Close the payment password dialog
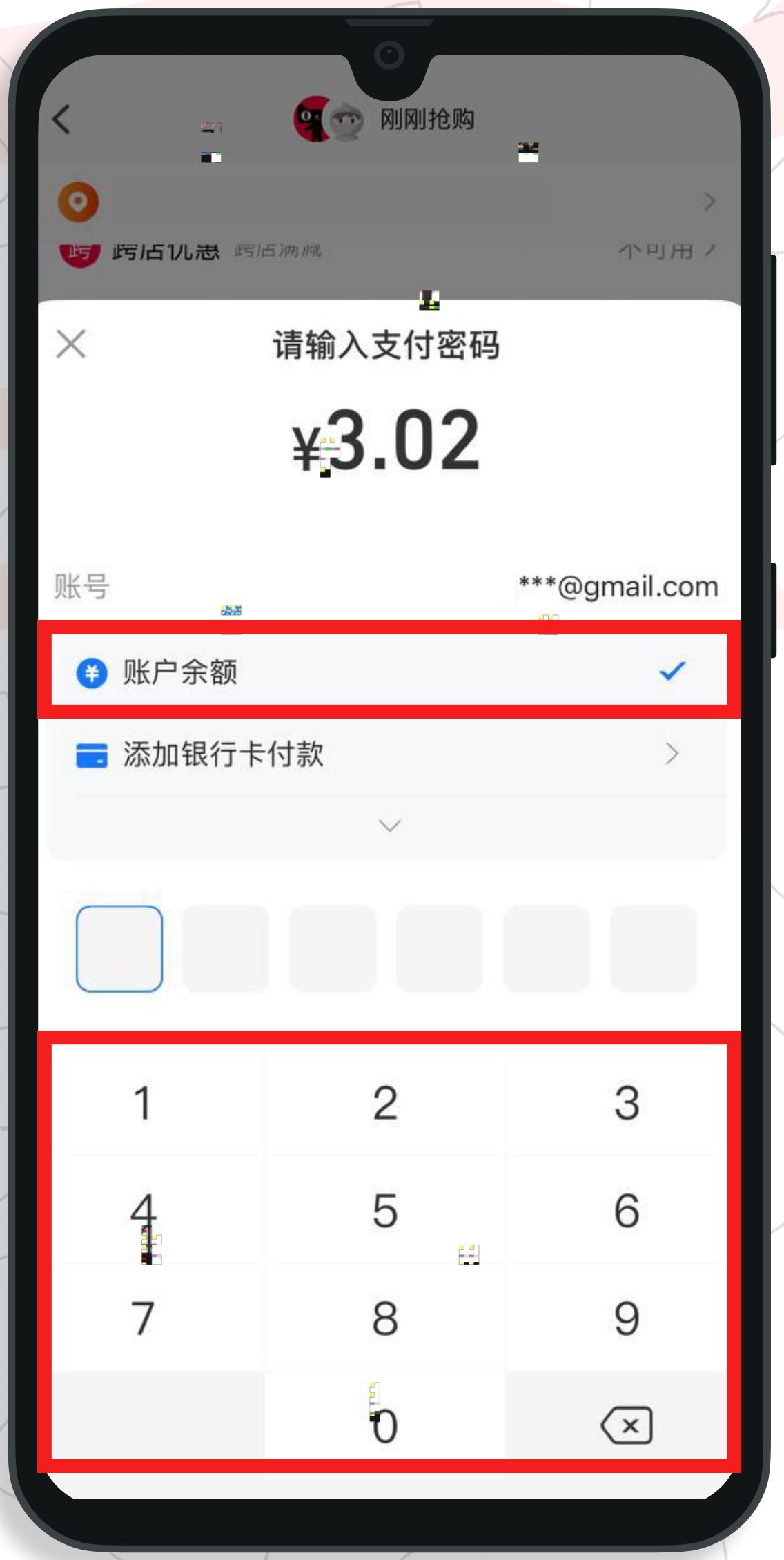 (x=71, y=344)
